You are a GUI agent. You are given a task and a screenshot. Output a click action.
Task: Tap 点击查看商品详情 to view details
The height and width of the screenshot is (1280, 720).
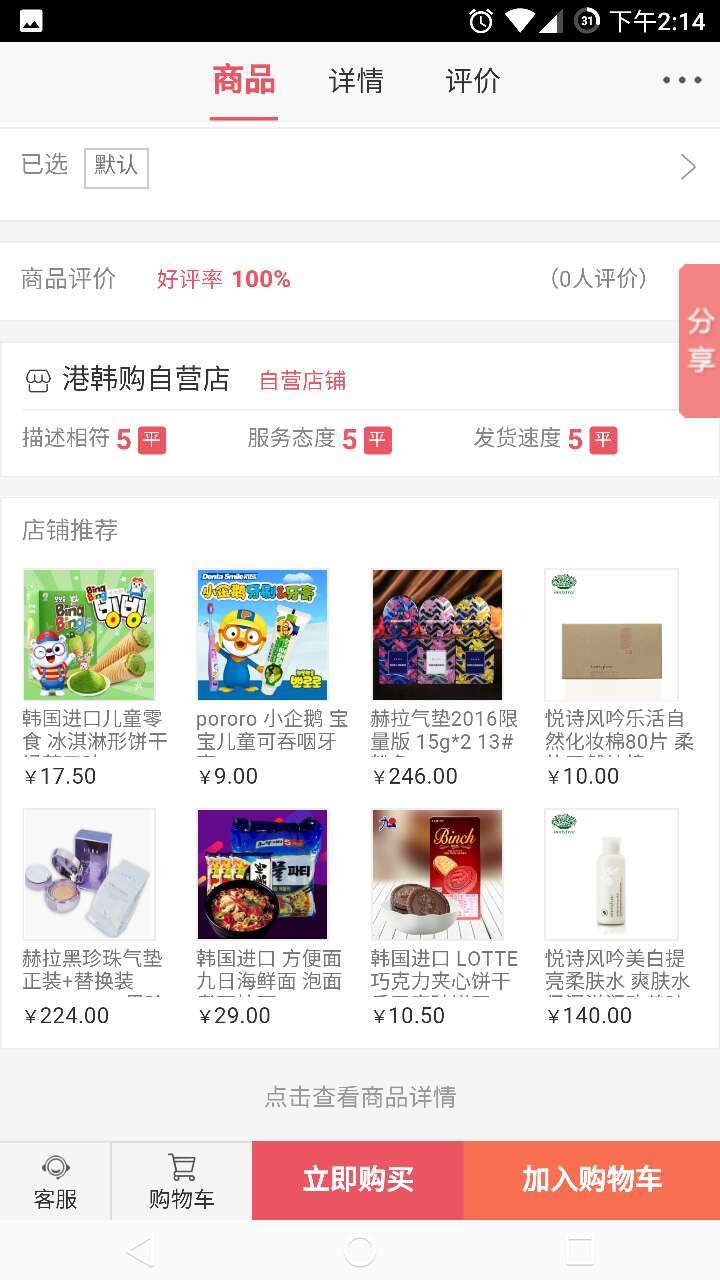[x=360, y=1097]
